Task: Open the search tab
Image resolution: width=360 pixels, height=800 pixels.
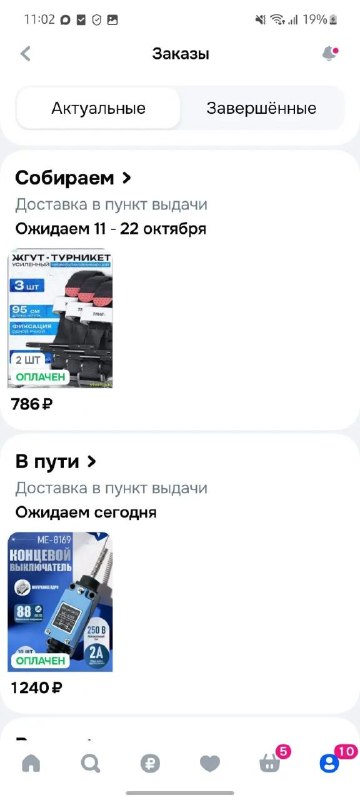Action: 91,763
